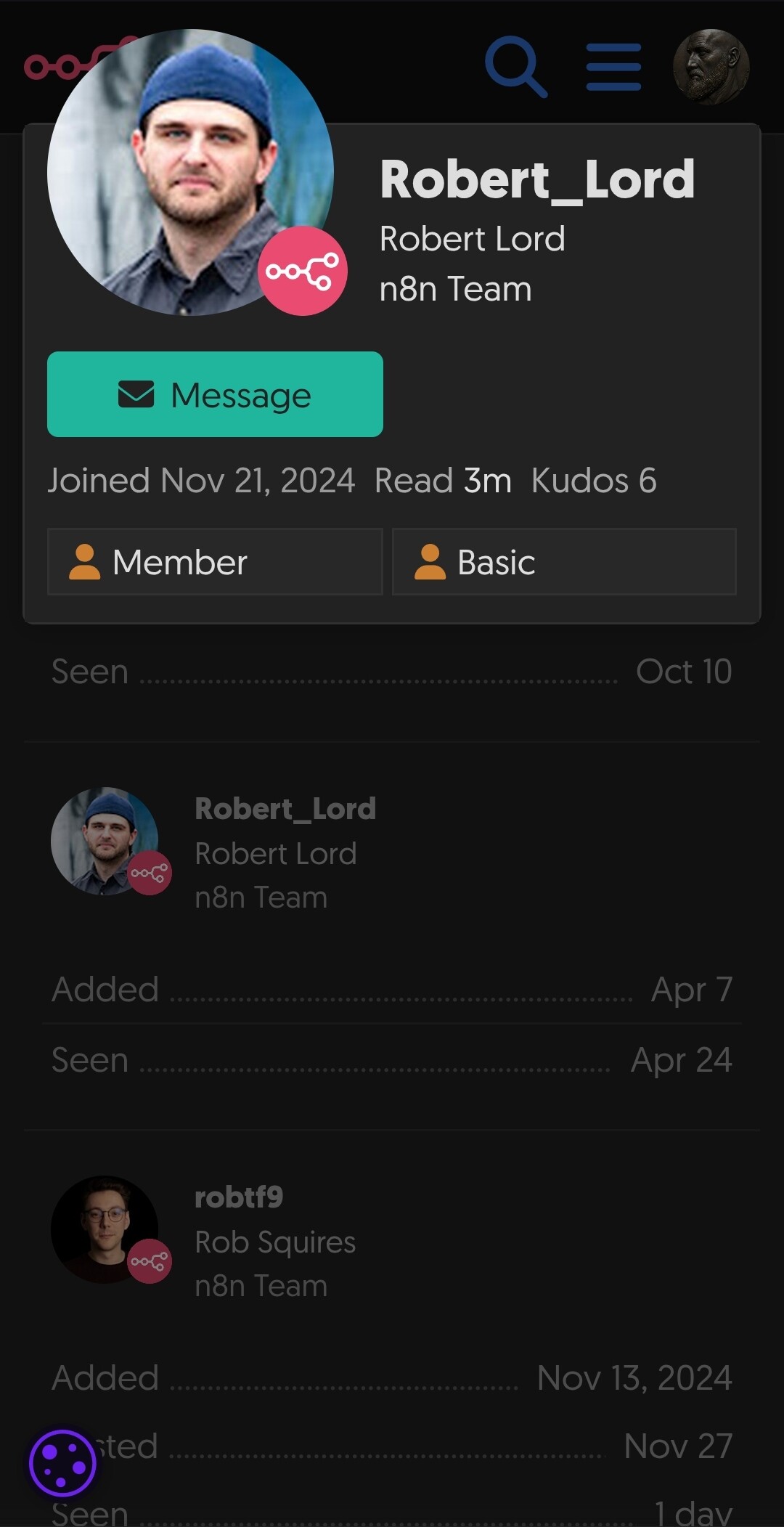The height and width of the screenshot is (1527, 784).
Task: Open robtf9 Rob Squires user entry
Action: coord(239,1197)
